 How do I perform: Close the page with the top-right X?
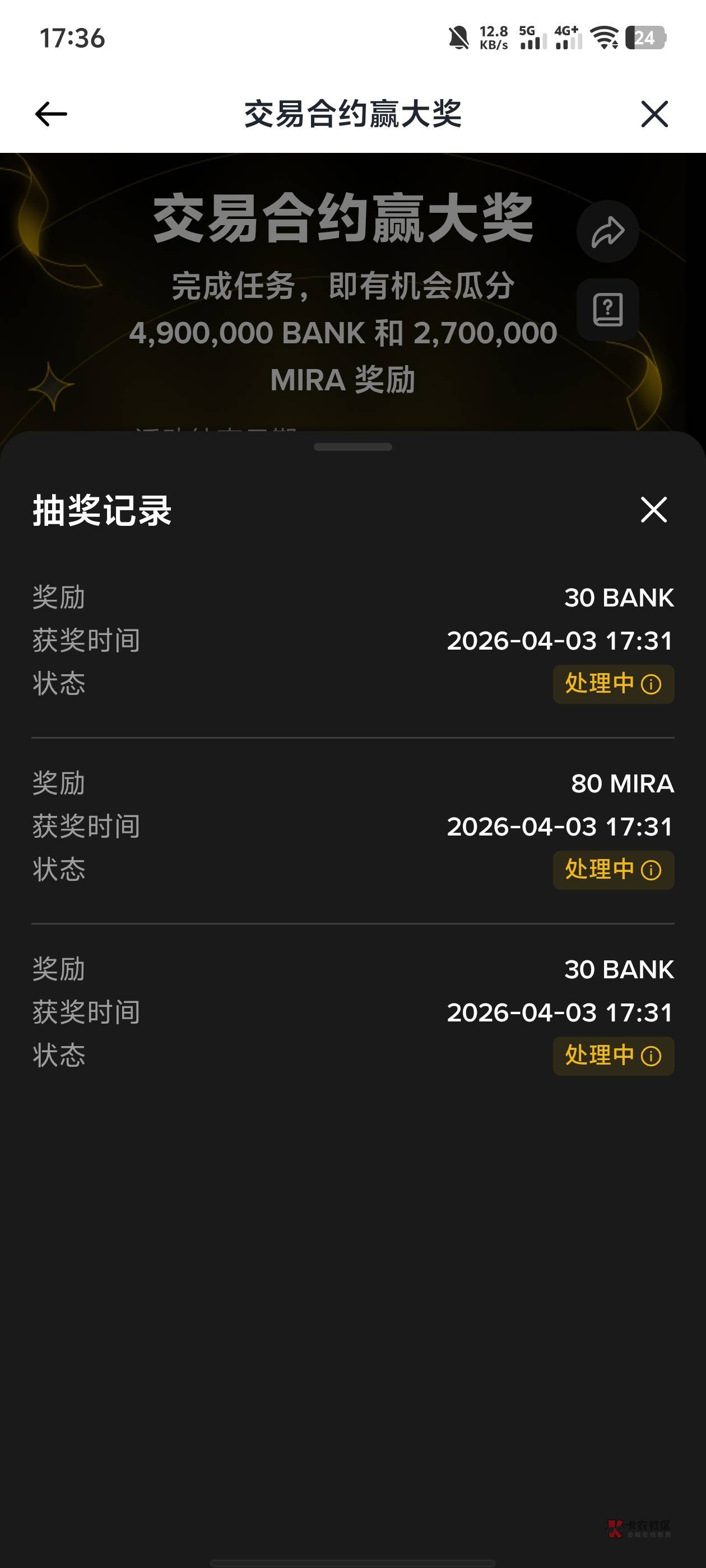[x=654, y=114]
